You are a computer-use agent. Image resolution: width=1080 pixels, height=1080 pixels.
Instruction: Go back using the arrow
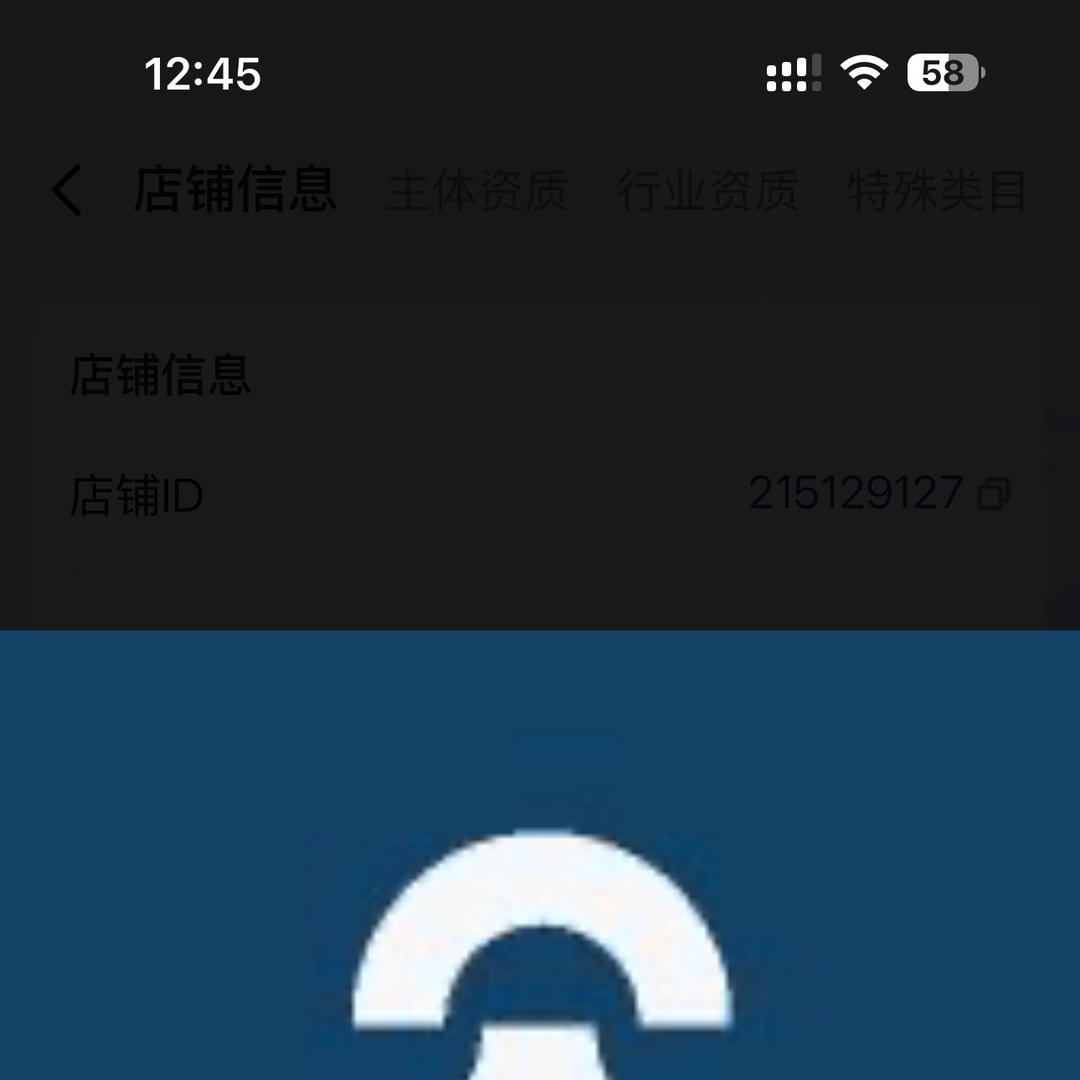[x=68, y=190]
